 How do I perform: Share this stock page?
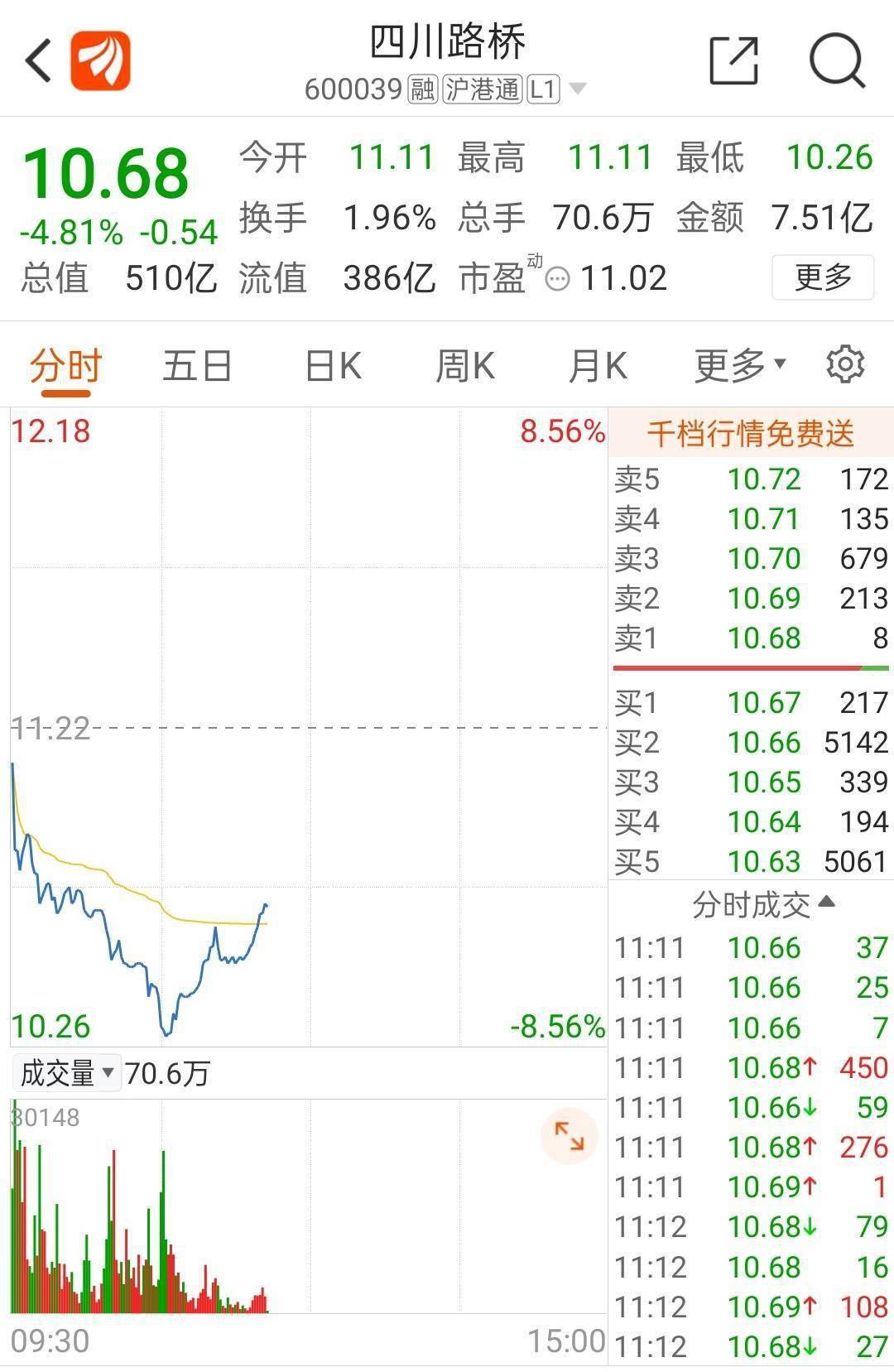tap(734, 60)
